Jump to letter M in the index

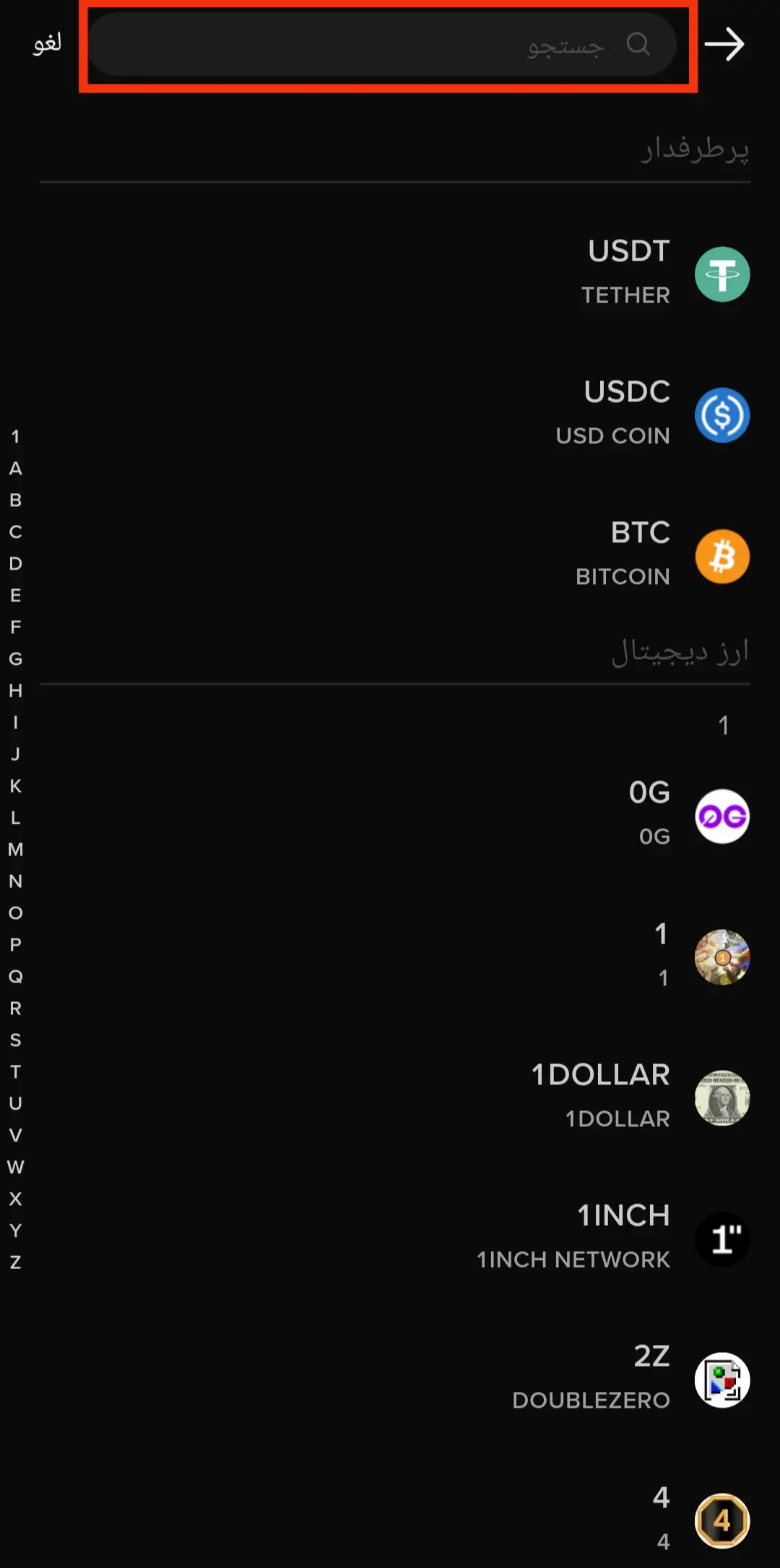pos(15,850)
